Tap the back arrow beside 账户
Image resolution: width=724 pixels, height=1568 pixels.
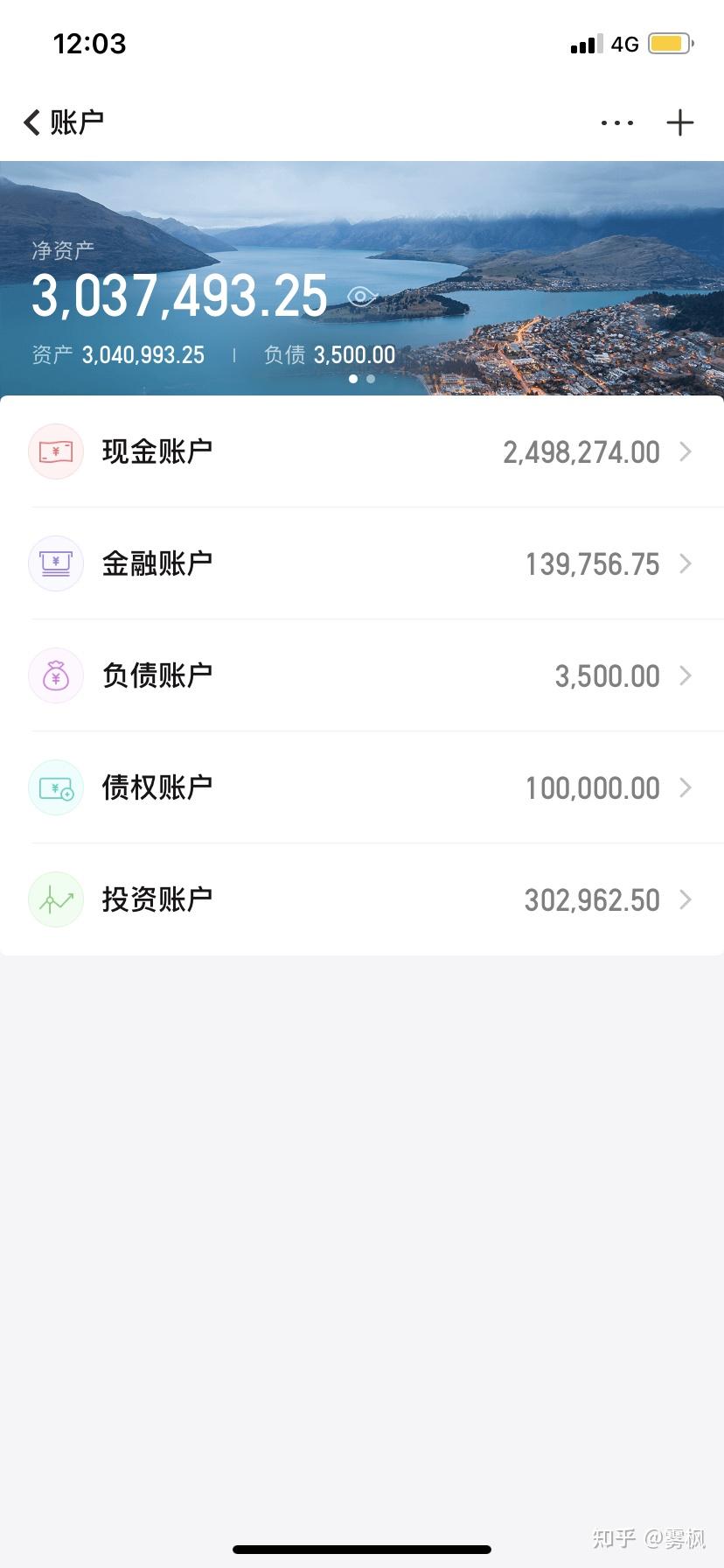[x=30, y=122]
